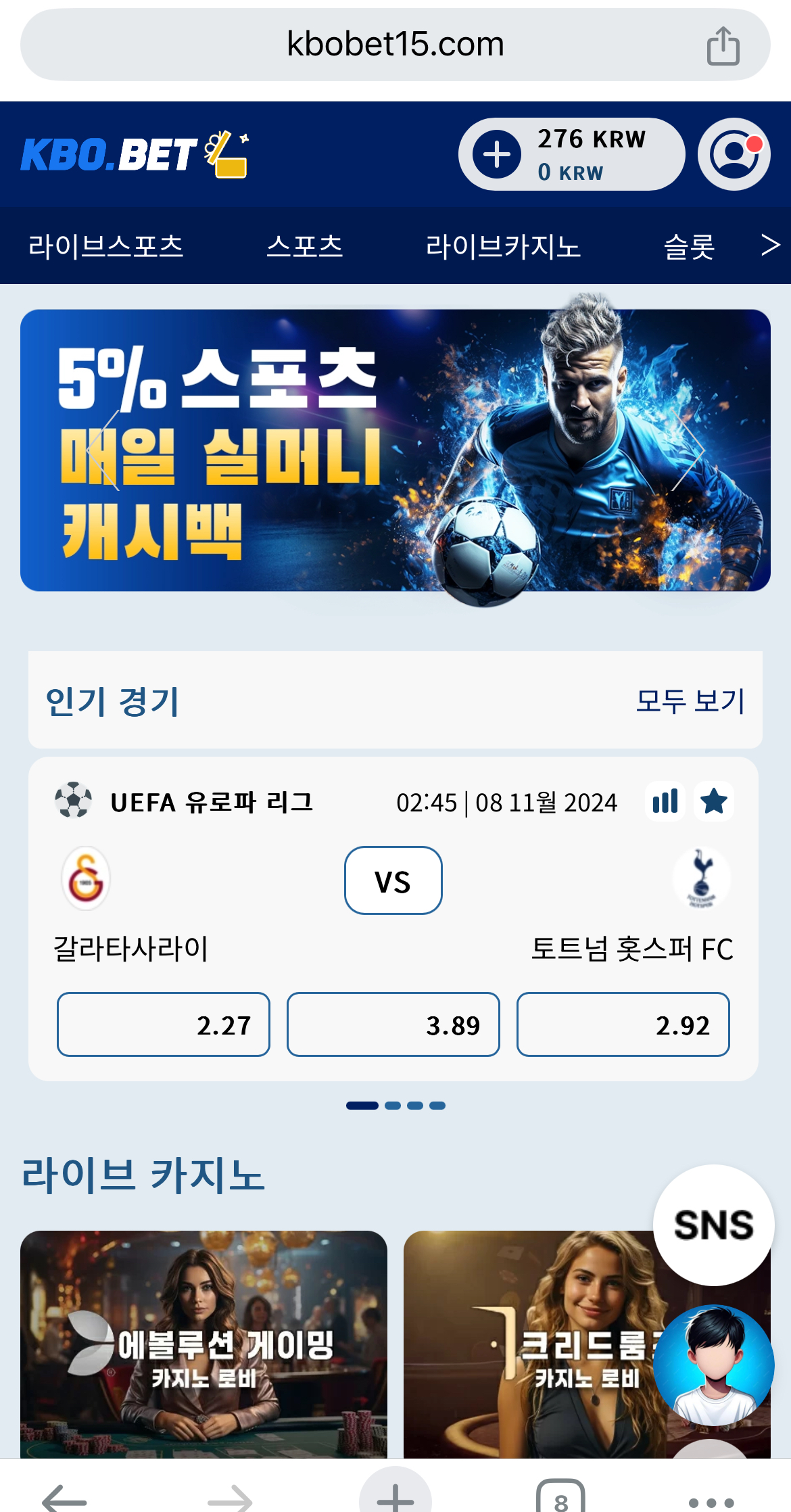Open 모두 보기 for popular matches
The height and width of the screenshot is (1512, 791).
tap(690, 701)
